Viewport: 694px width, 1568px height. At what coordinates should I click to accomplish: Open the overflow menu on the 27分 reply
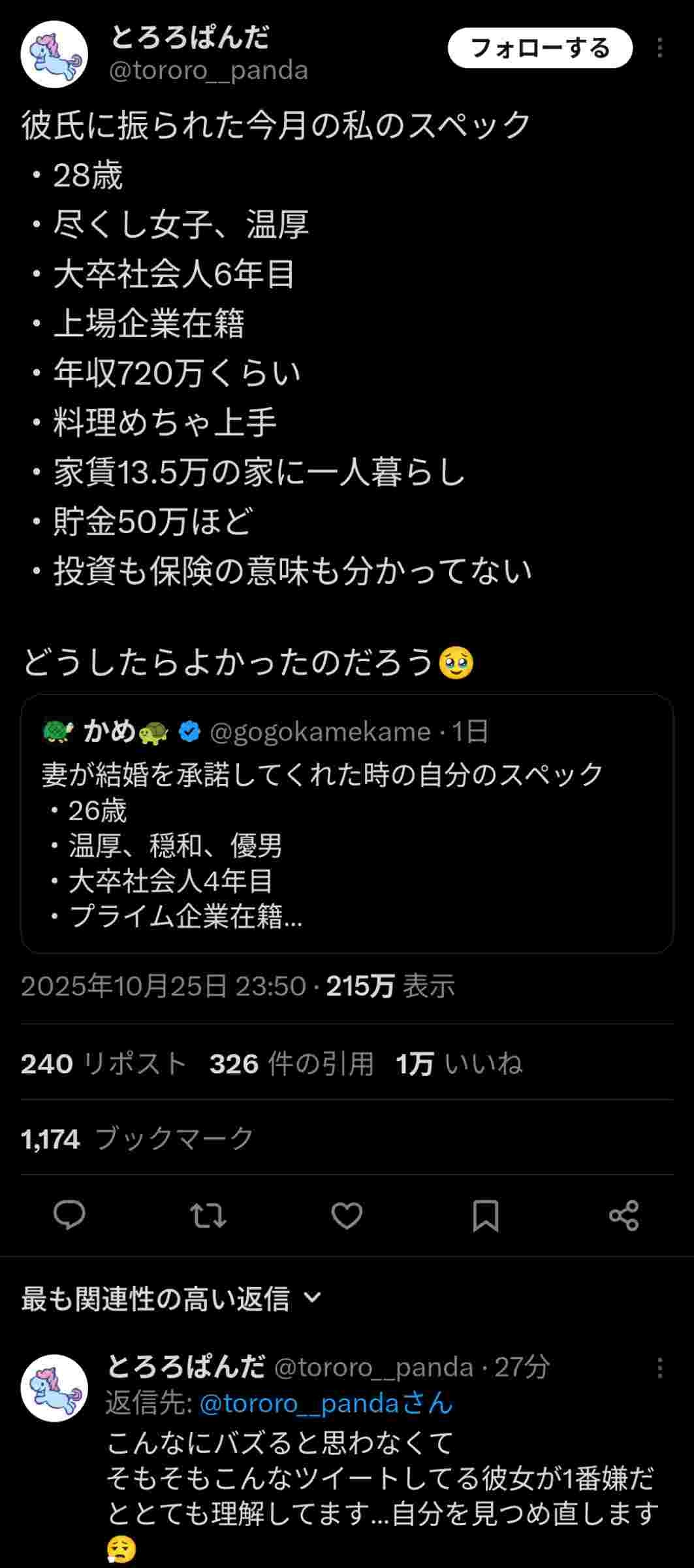660,1367
